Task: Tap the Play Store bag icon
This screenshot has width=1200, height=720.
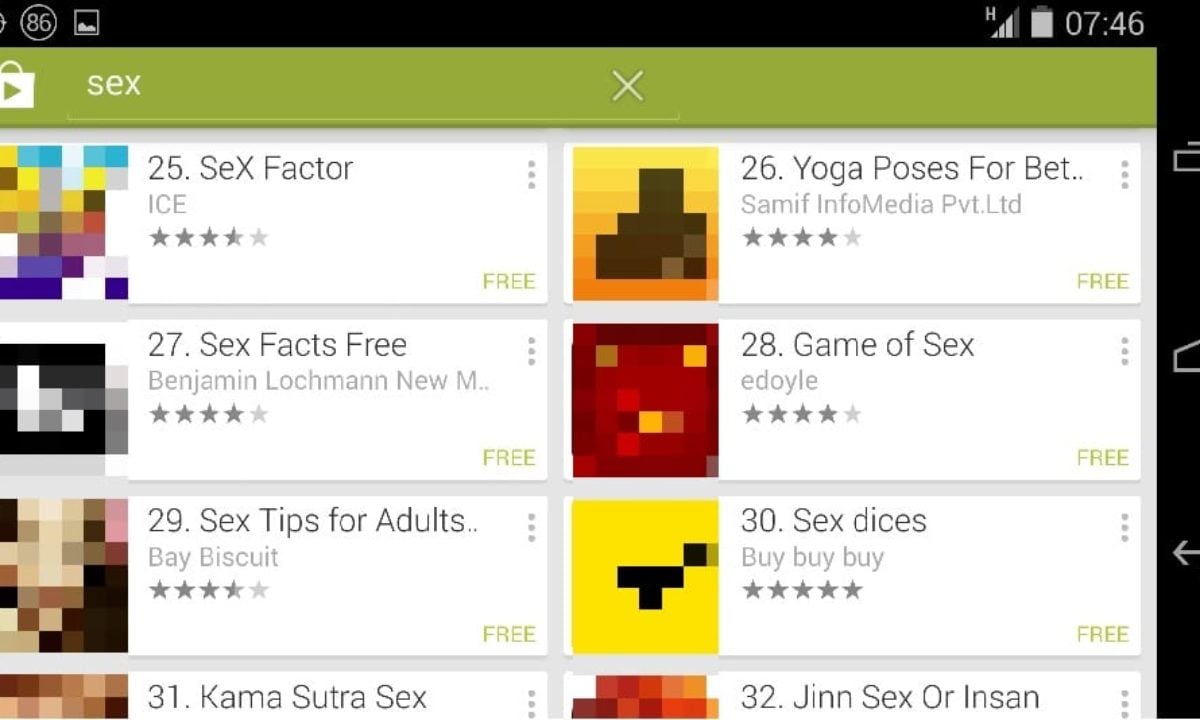Action: coord(16,86)
